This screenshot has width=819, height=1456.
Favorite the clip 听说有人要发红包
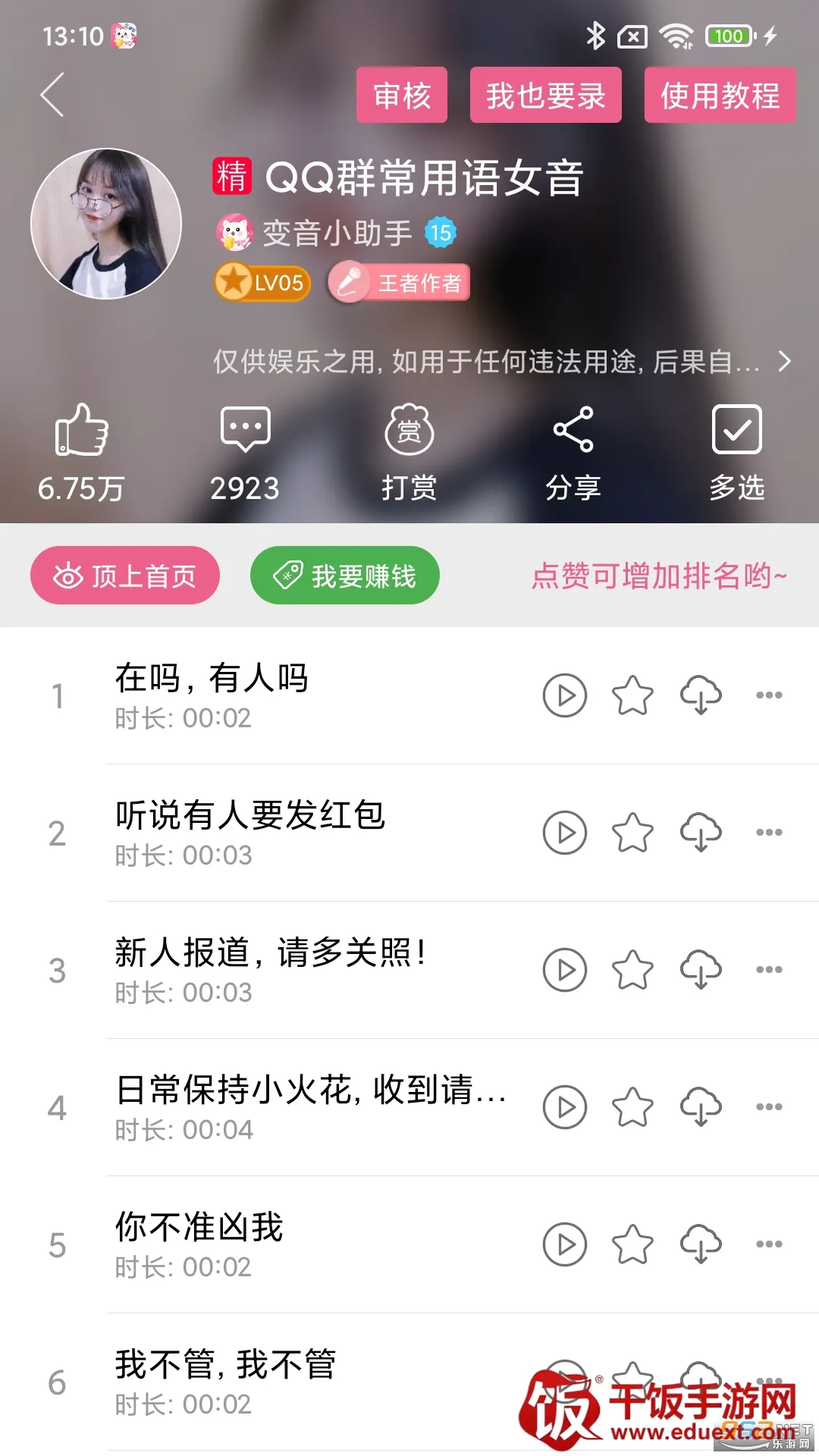pyautogui.click(x=632, y=833)
